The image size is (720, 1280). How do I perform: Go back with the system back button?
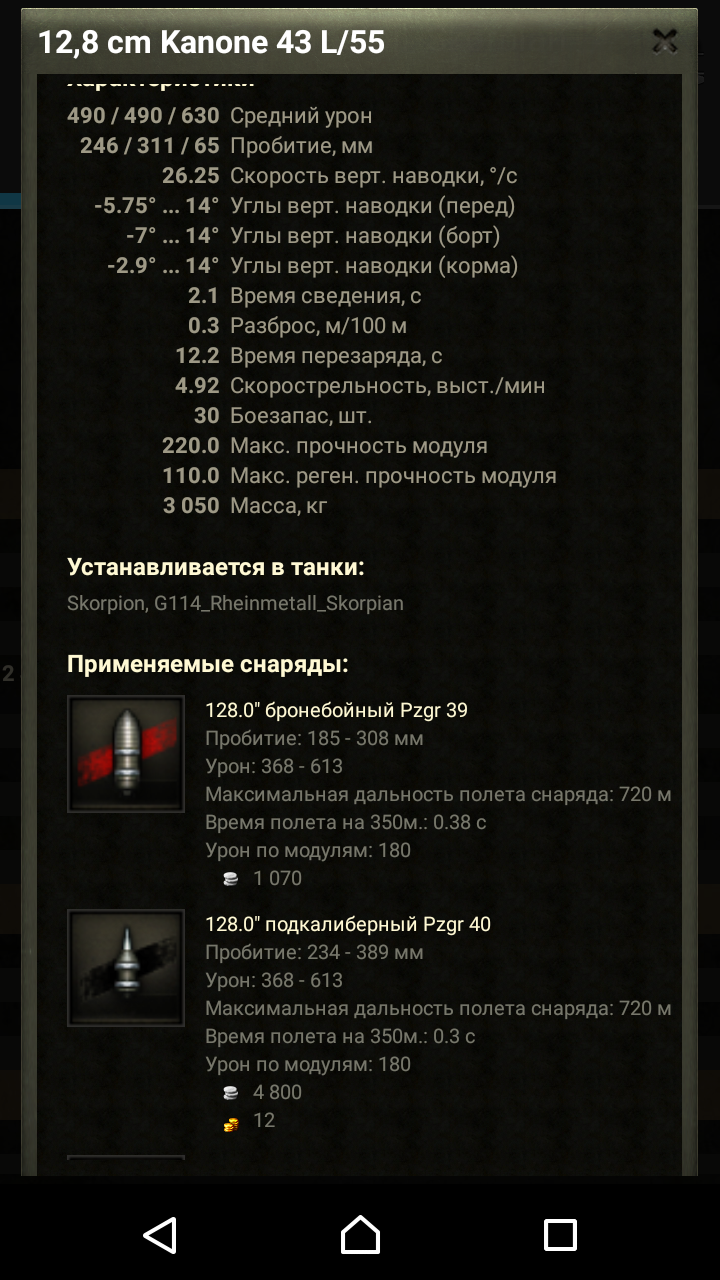click(160, 1234)
